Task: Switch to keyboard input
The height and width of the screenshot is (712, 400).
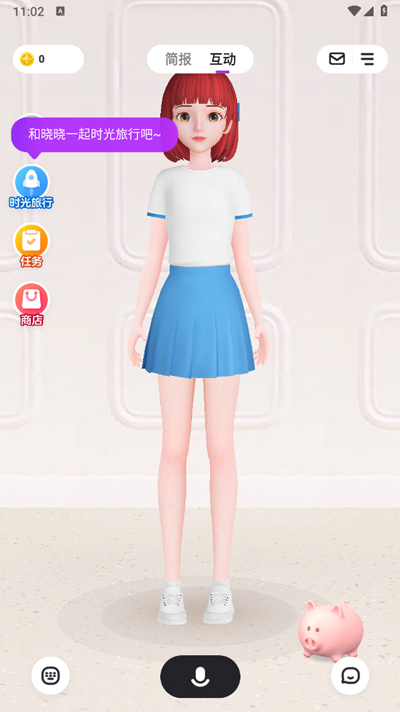Action: click(x=50, y=676)
